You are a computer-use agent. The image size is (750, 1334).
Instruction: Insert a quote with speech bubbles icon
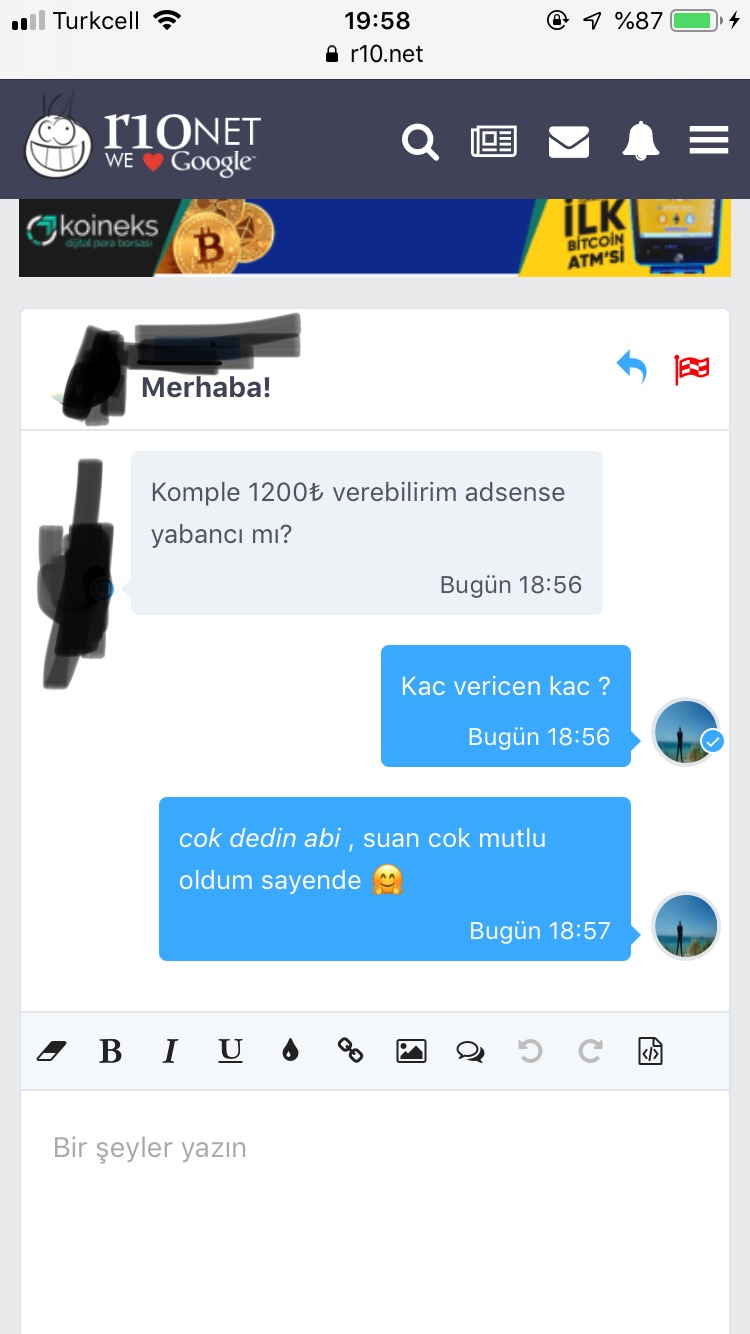pyautogui.click(x=470, y=1051)
